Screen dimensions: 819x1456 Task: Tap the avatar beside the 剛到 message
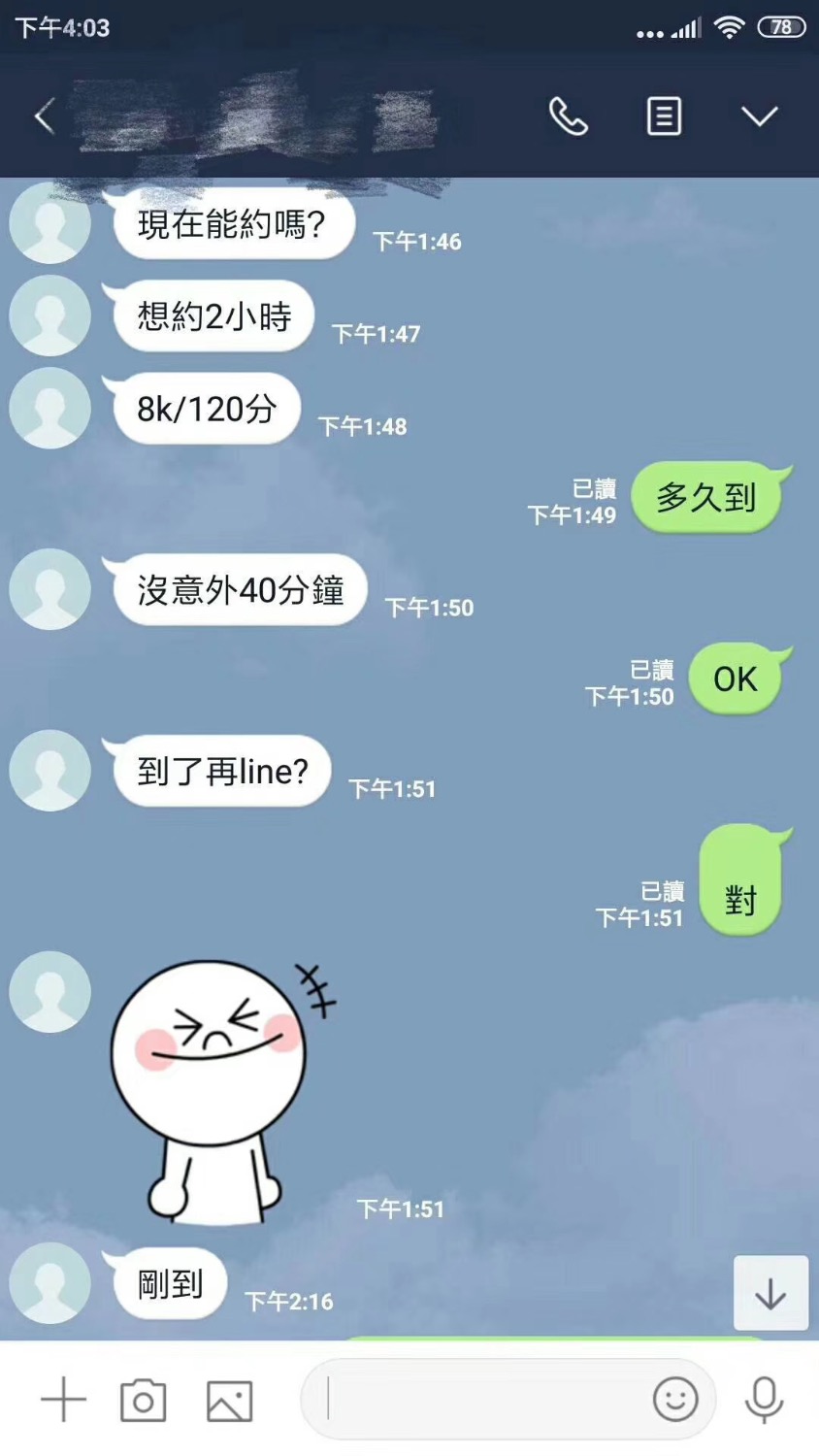(49, 1283)
